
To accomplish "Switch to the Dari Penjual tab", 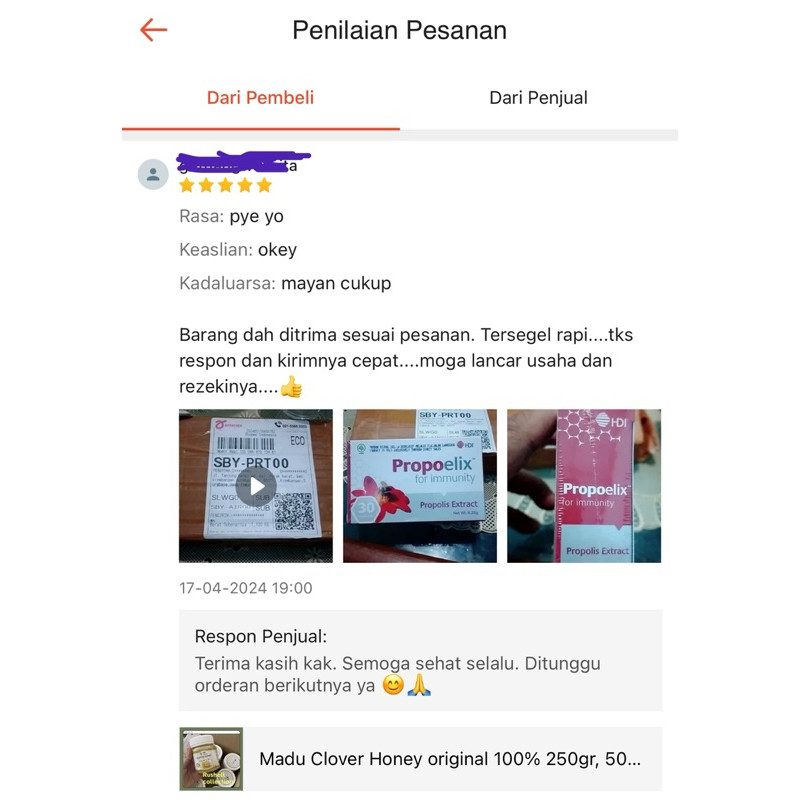I will click(538, 97).
